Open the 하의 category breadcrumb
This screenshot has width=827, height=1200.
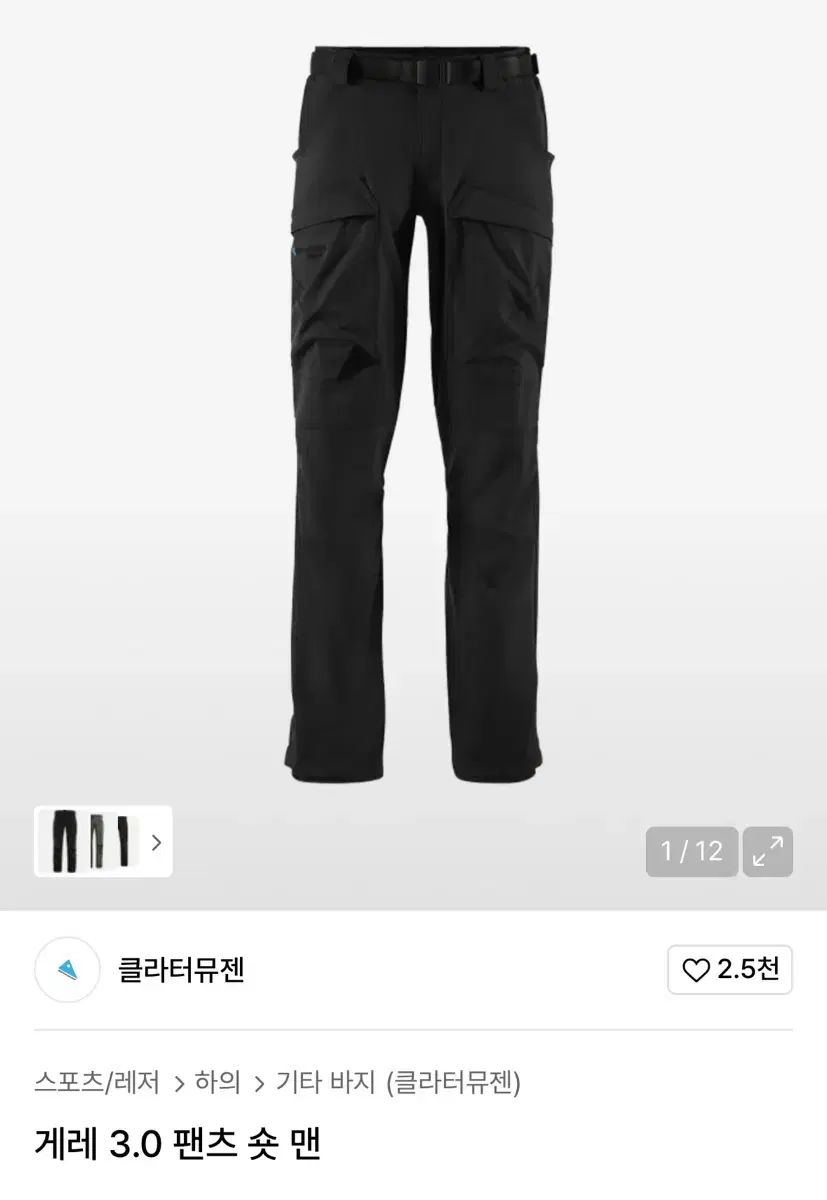[x=217, y=1081]
